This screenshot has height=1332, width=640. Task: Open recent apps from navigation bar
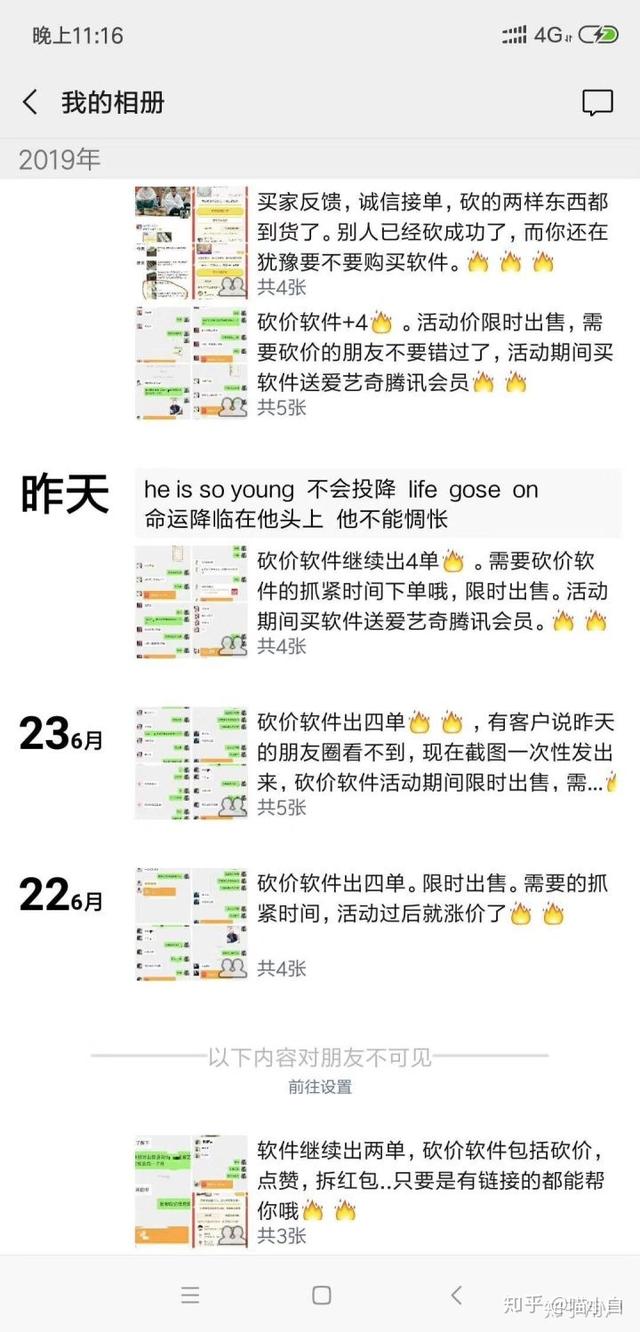pyautogui.click(x=190, y=1295)
